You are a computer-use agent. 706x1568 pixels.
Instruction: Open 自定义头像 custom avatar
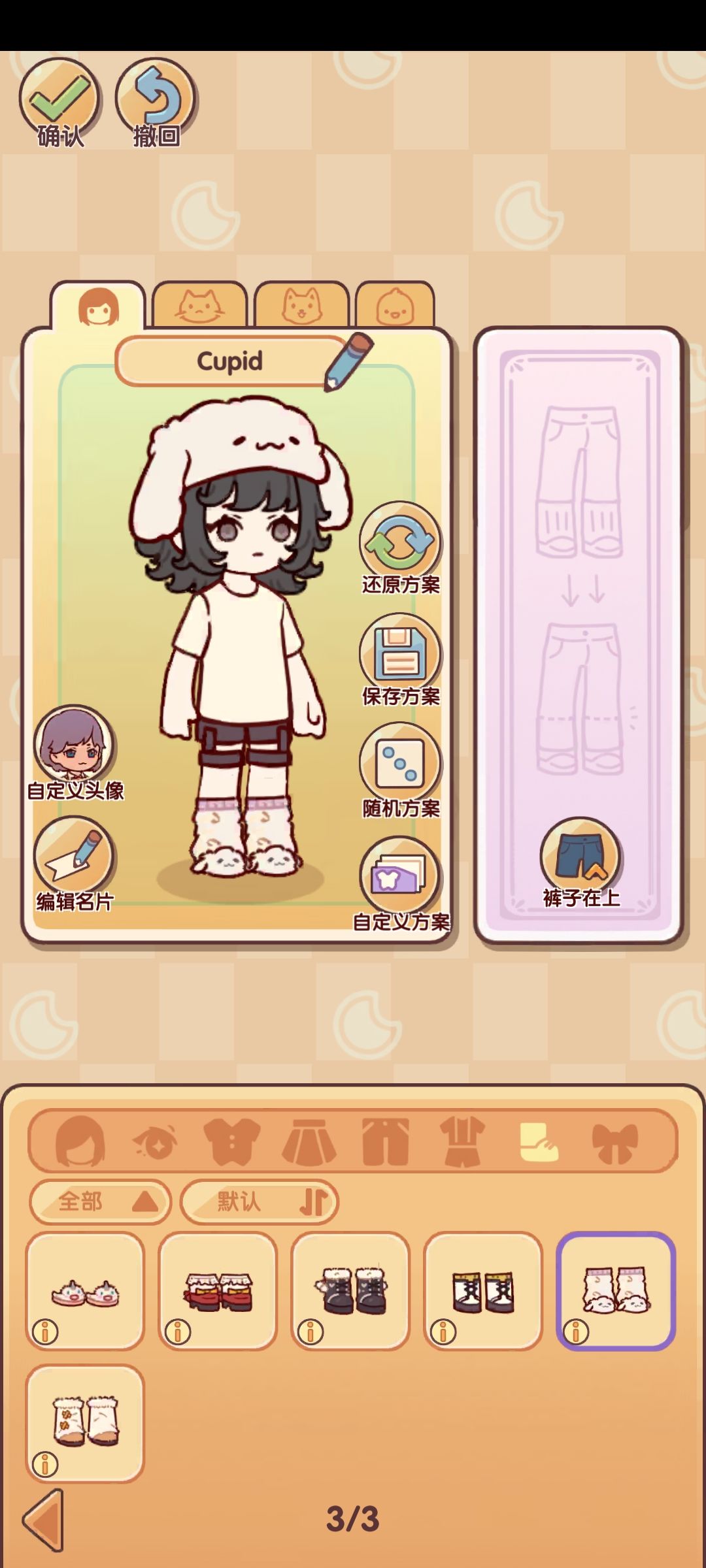click(75, 753)
